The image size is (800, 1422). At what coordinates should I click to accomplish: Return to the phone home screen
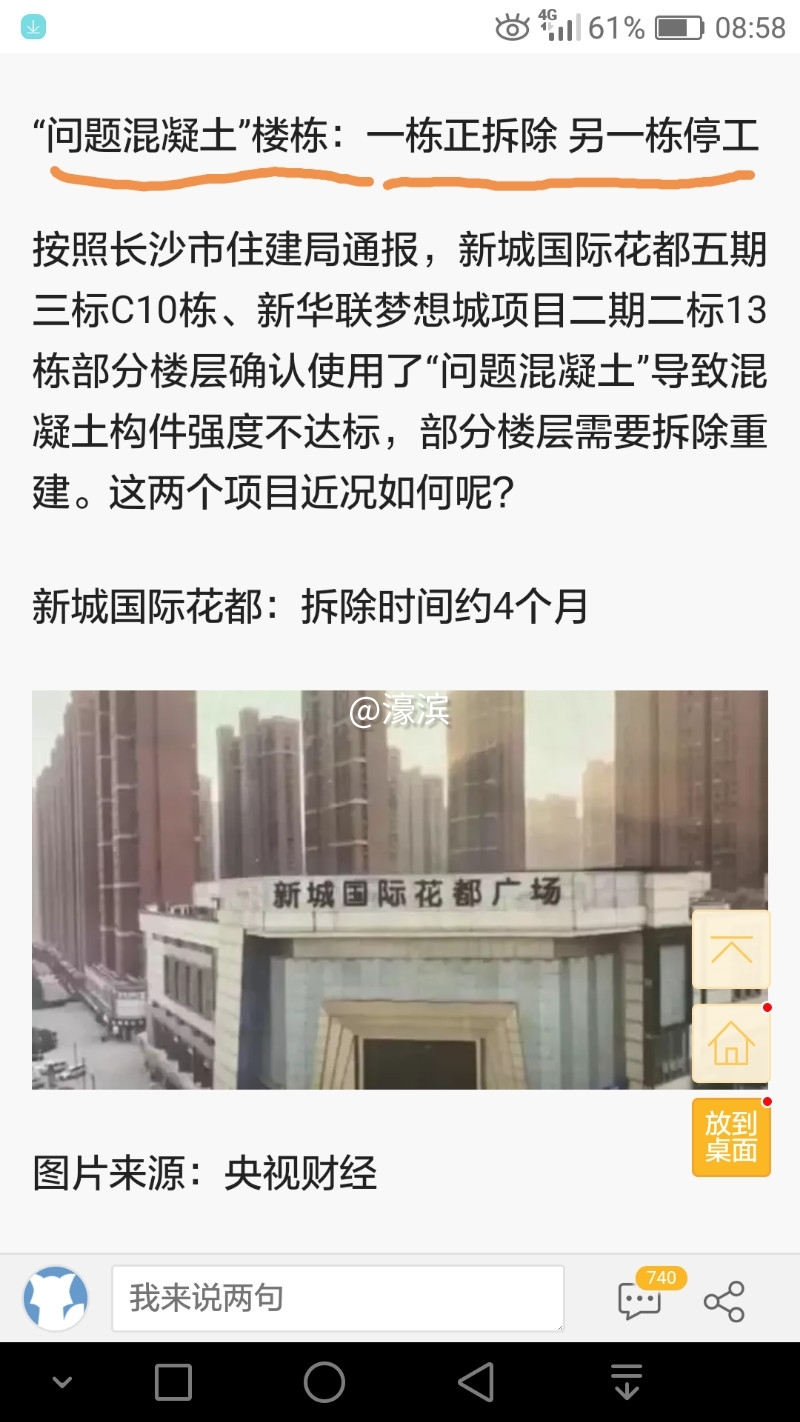[x=324, y=1382]
